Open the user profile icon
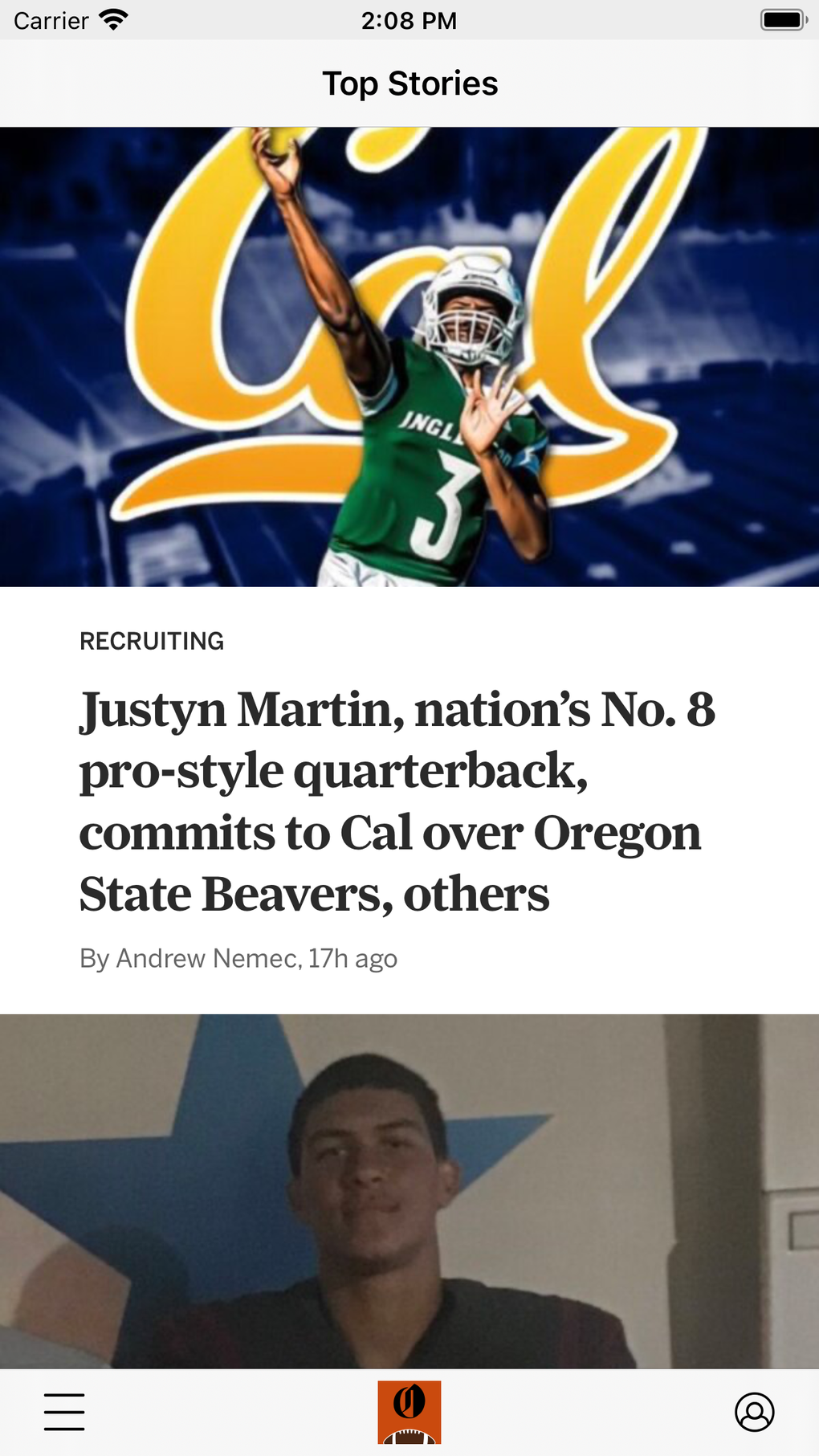This screenshot has width=819, height=1456. tap(754, 1412)
